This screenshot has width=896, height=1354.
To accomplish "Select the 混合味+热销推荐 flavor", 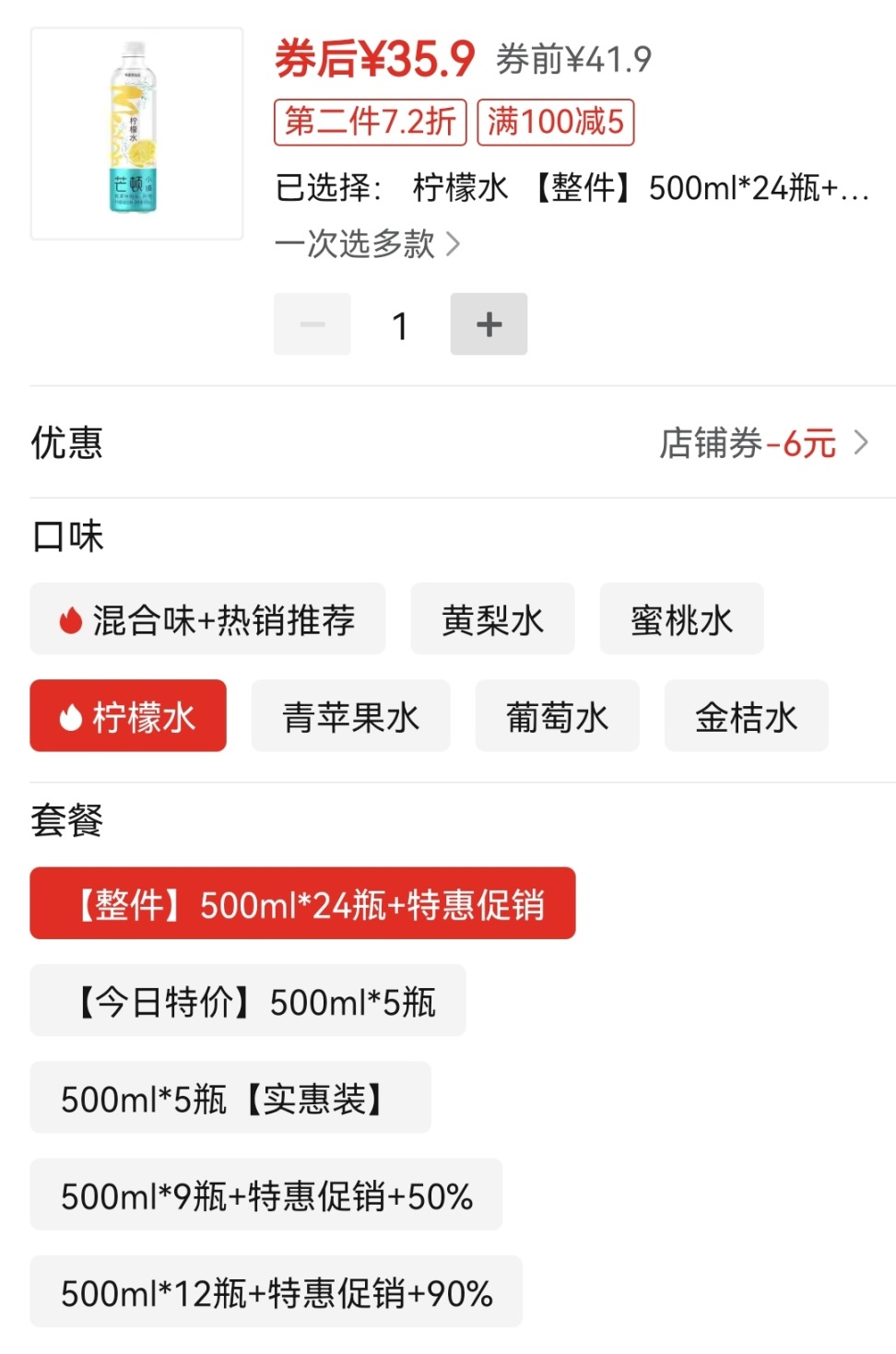I will [207, 619].
